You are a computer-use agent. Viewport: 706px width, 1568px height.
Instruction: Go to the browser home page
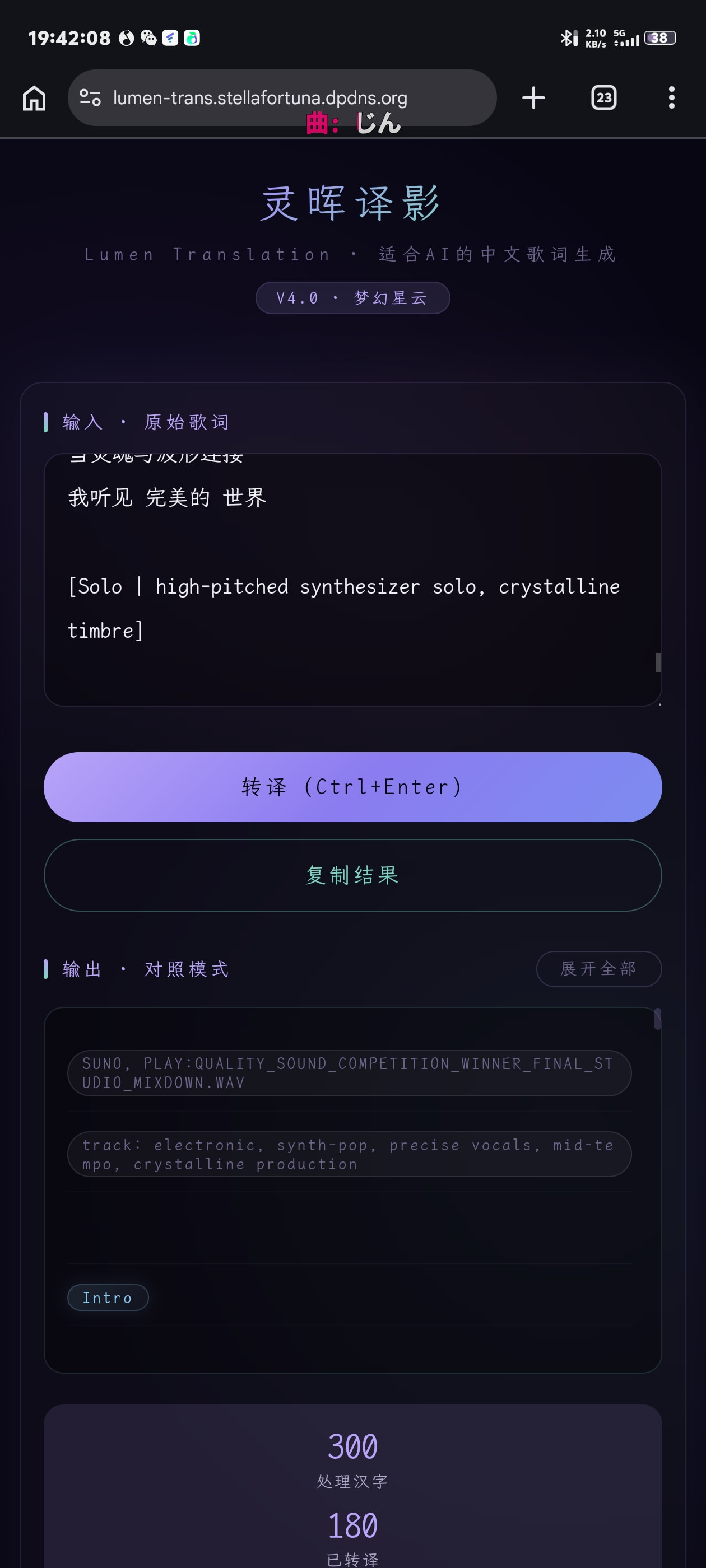click(34, 98)
